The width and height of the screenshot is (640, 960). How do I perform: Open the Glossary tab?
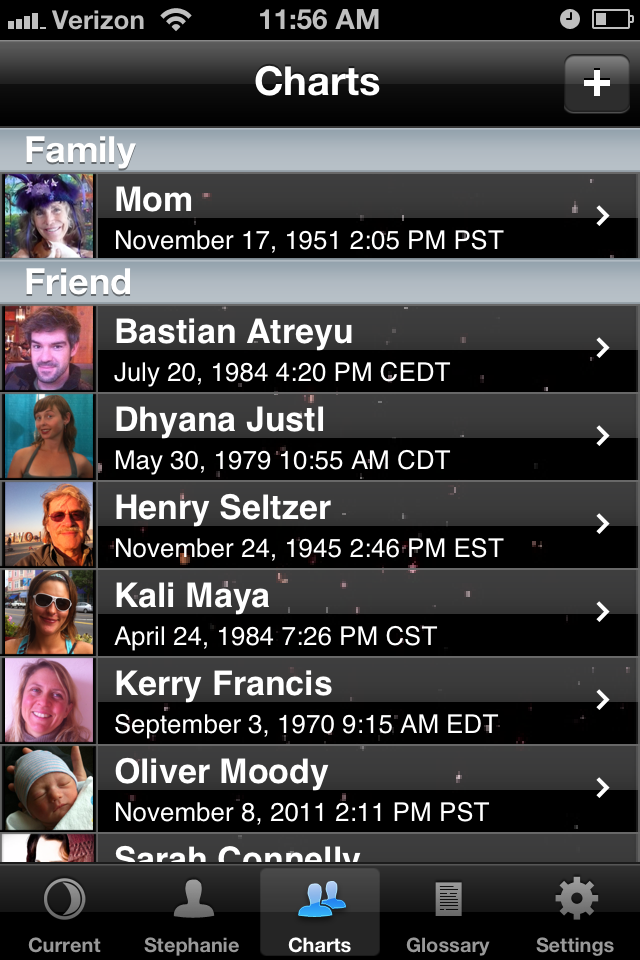coord(447,914)
